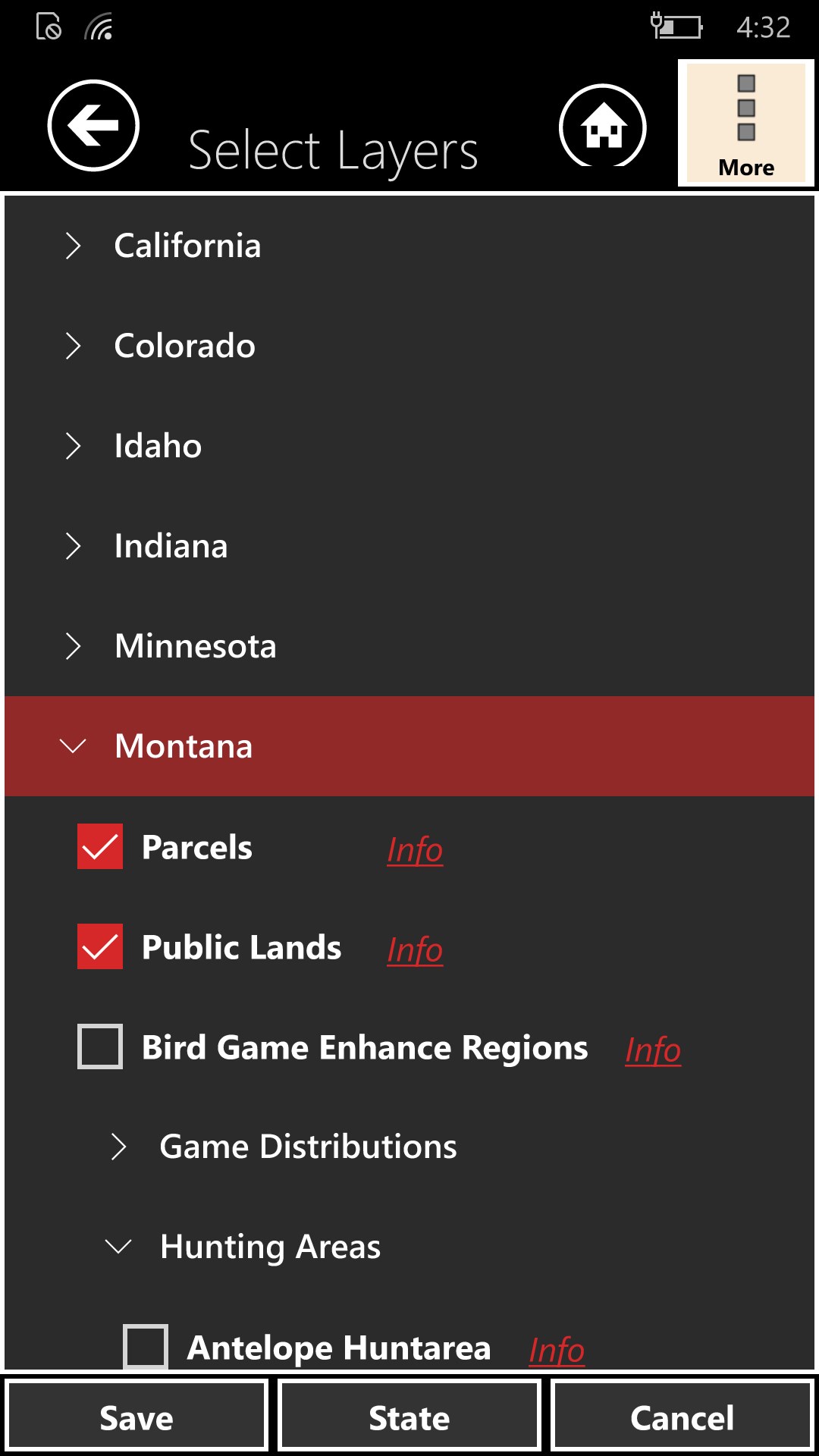Image resolution: width=819 pixels, height=1456 pixels.
Task: Open the home screen icon
Action: coord(603,127)
